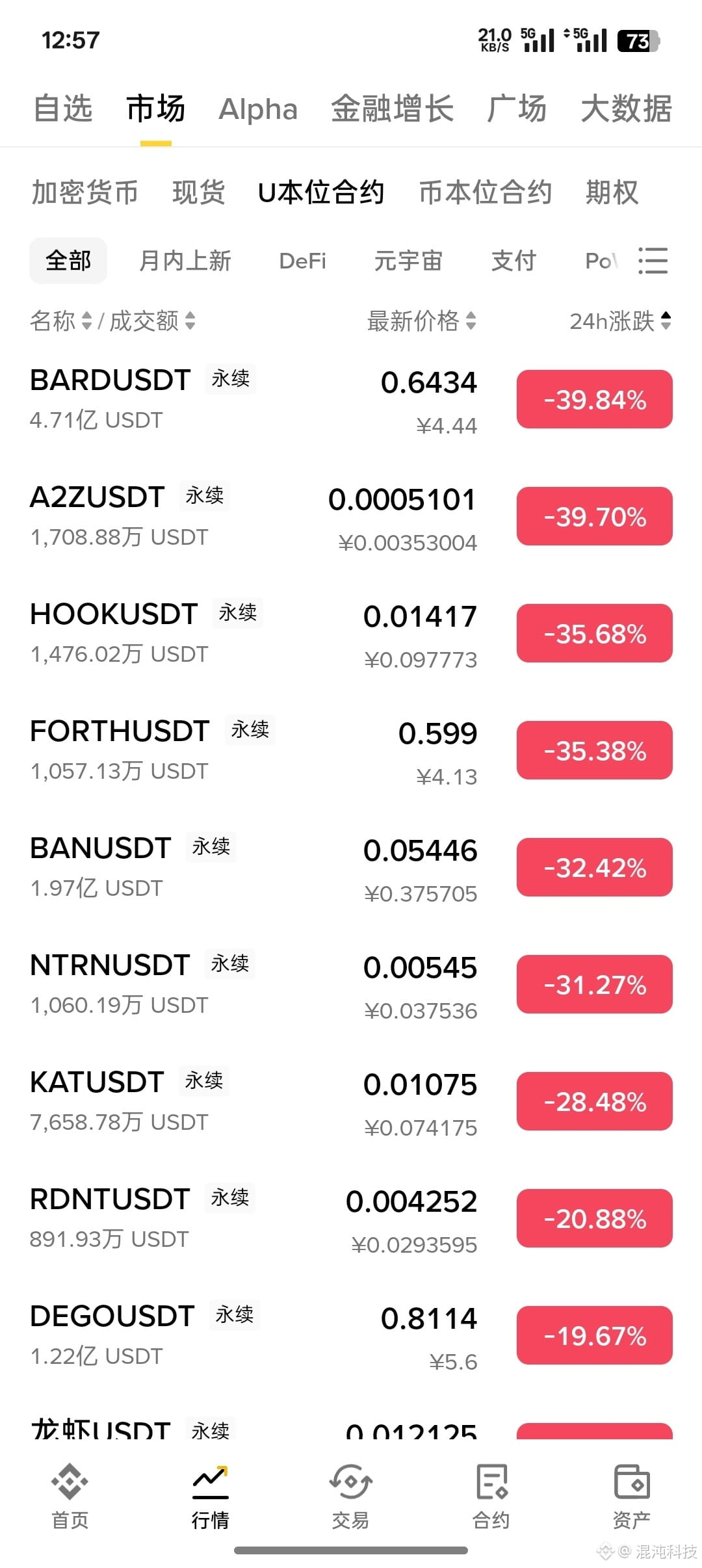Filter by the 月内上新 chip
702x1568 pixels.
[x=185, y=261]
